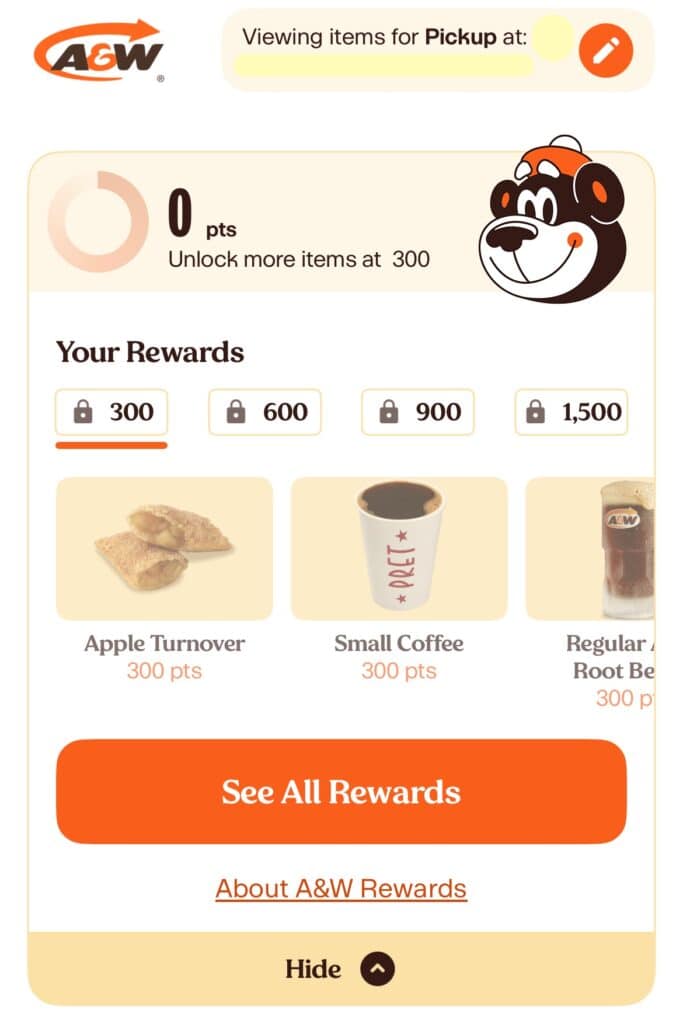Select the 300 points reward tier
Screen dimensions: 683x1024
click(x=112, y=412)
